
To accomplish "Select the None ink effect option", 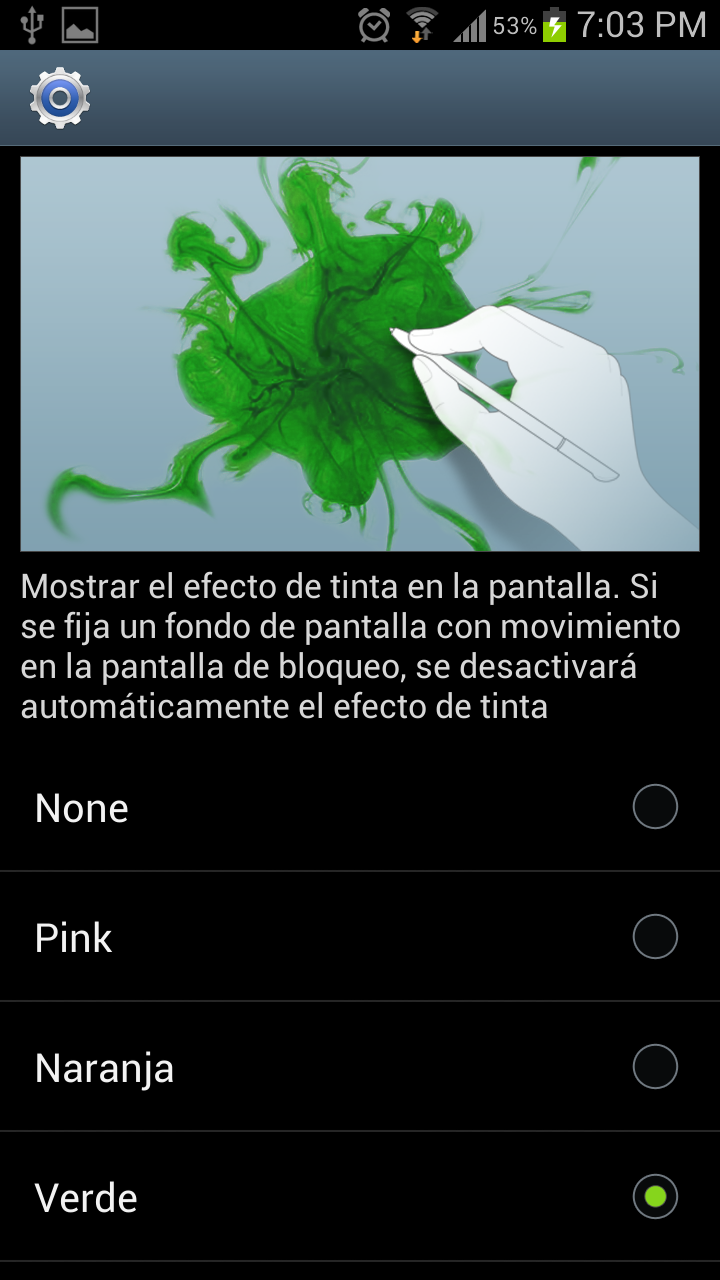I will click(655, 807).
